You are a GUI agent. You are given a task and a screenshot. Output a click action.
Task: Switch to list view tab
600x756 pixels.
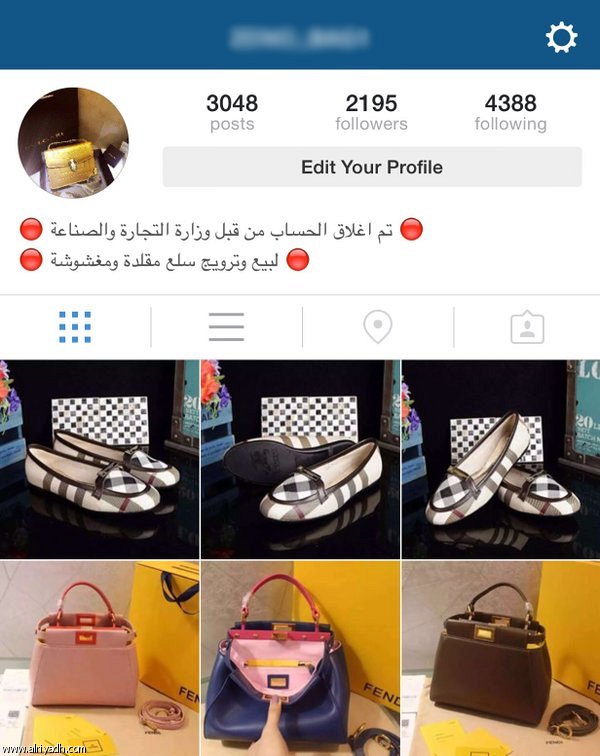226,327
